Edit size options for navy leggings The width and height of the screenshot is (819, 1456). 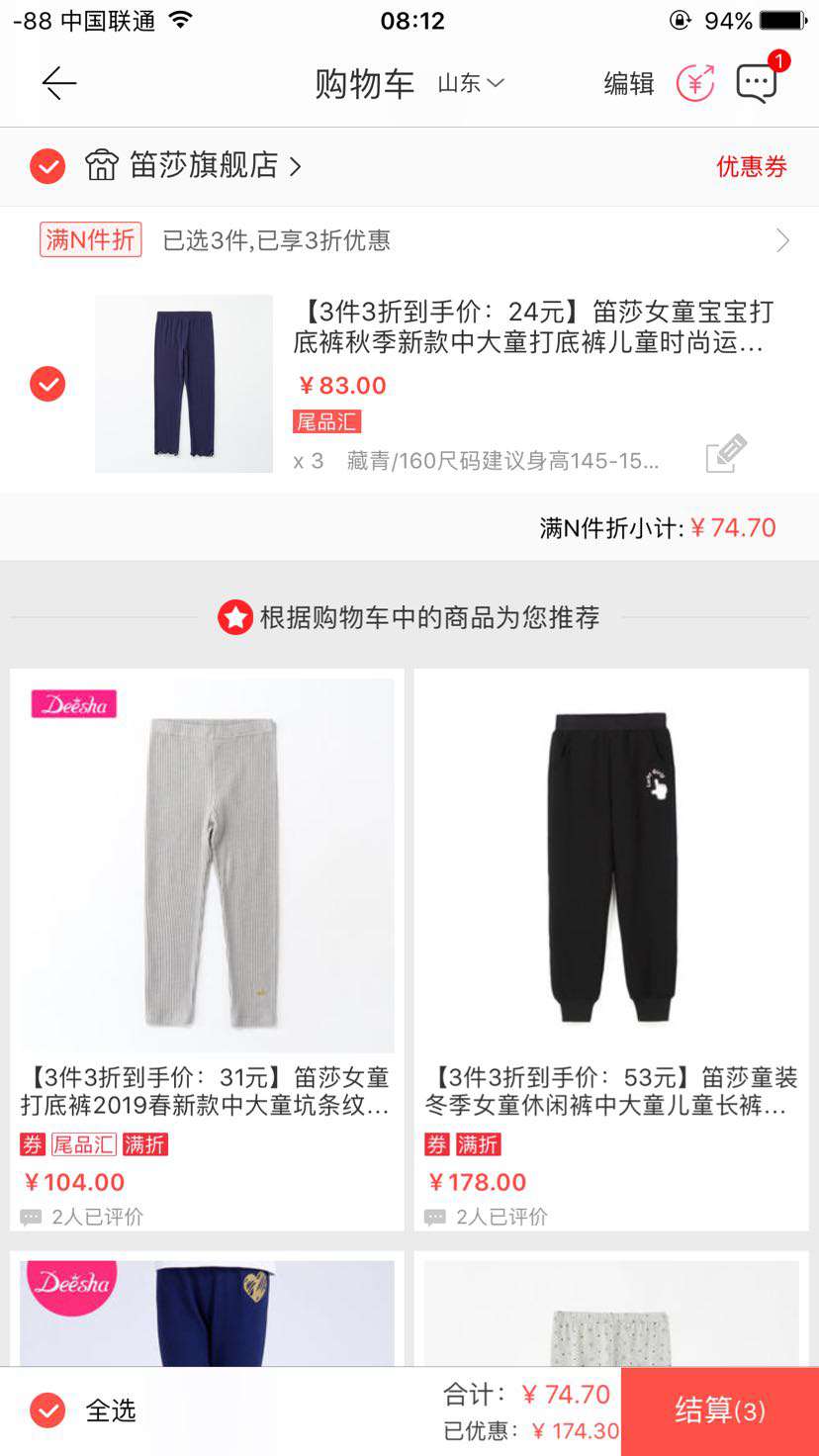click(726, 454)
